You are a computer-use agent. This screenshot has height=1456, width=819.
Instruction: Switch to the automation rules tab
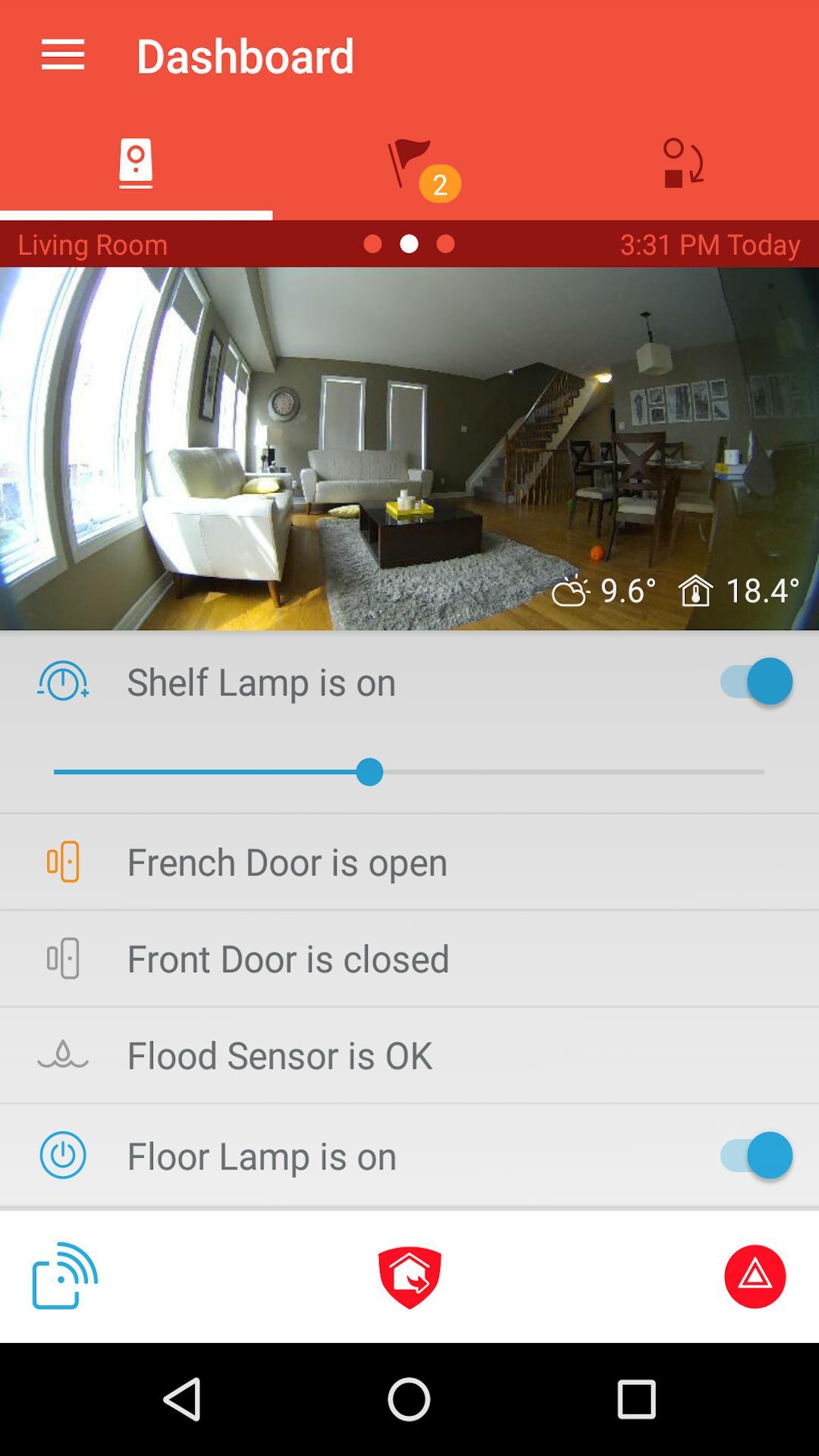(682, 163)
